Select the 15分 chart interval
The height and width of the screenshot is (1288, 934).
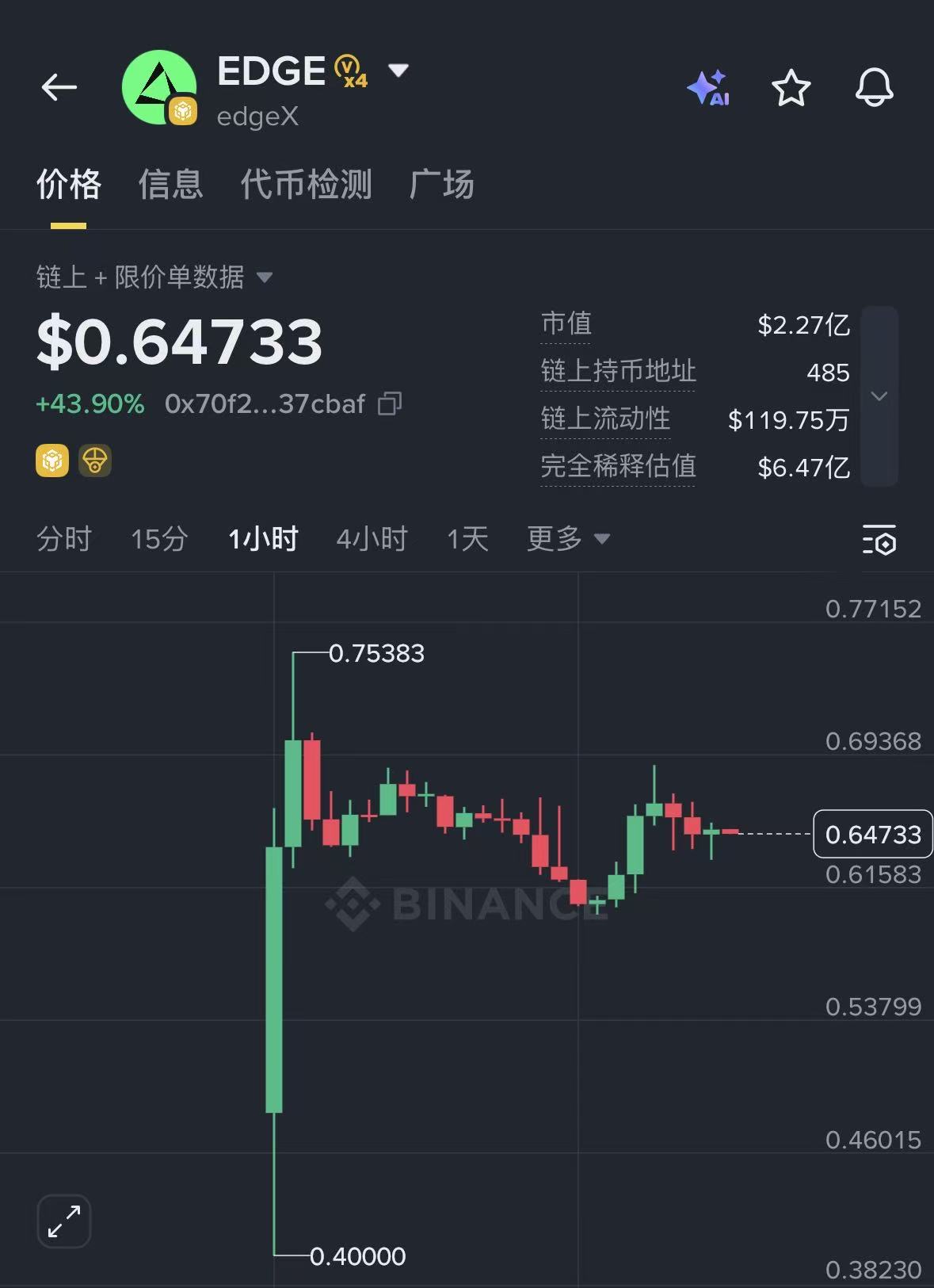[x=159, y=539]
